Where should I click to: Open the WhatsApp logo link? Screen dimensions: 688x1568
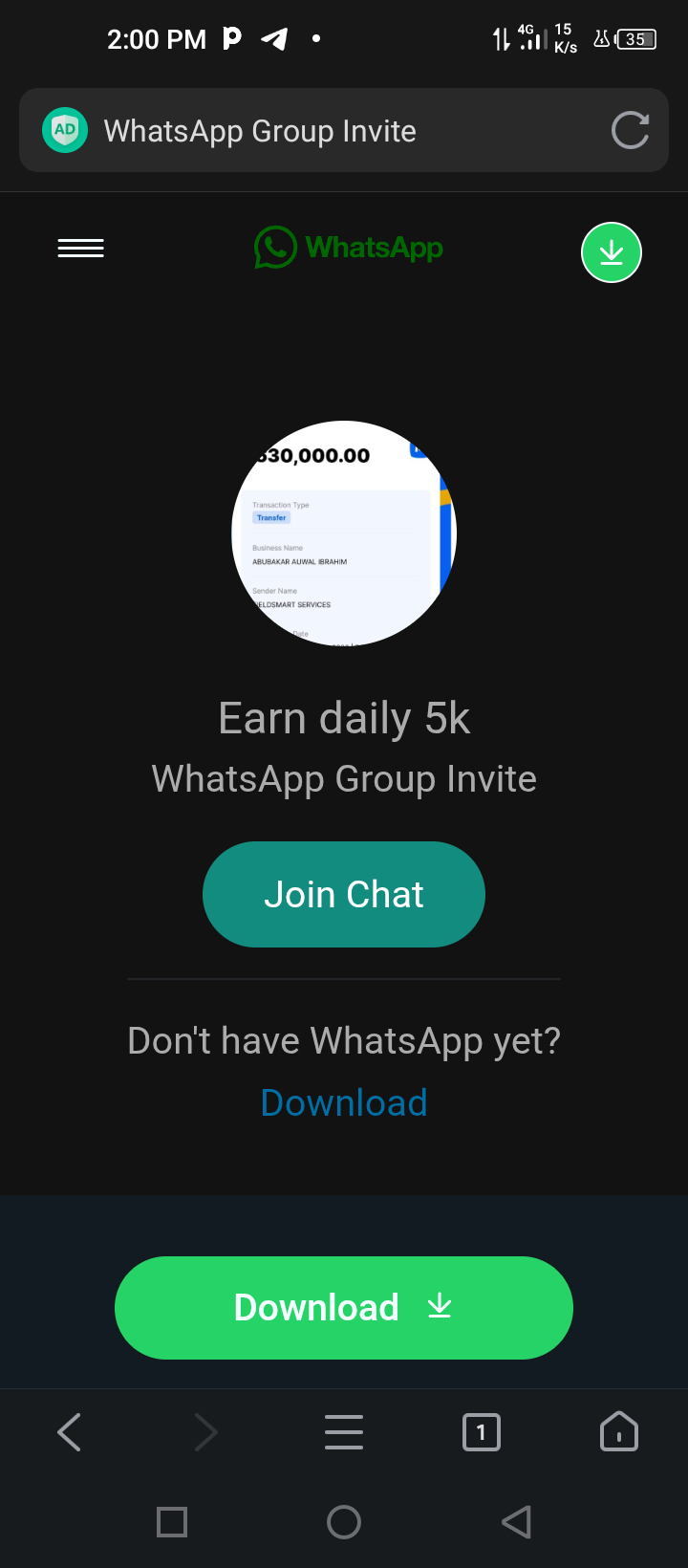pyautogui.click(x=349, y=248)
